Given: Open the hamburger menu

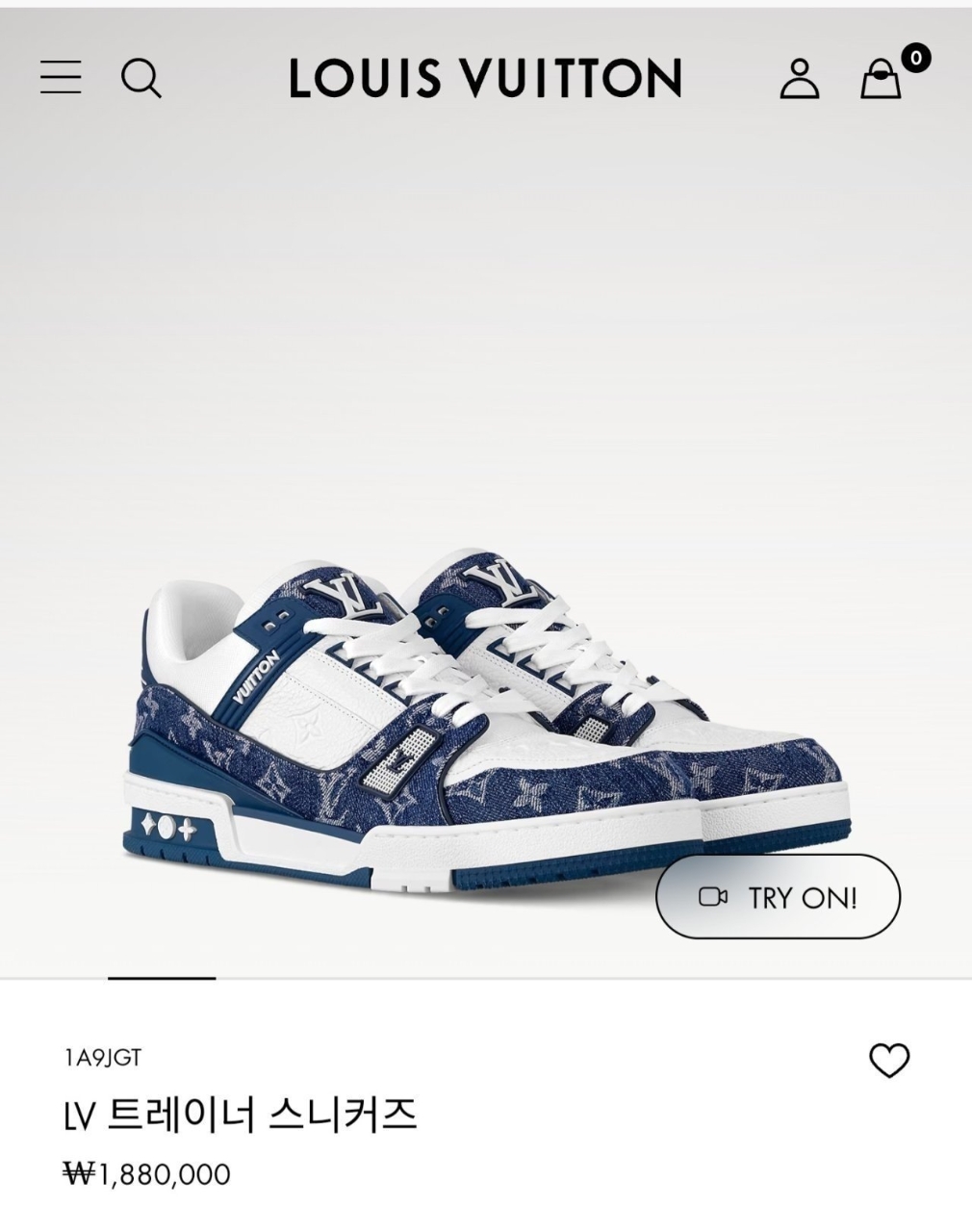Looking at the screenshot, I should tap(61, 77).
